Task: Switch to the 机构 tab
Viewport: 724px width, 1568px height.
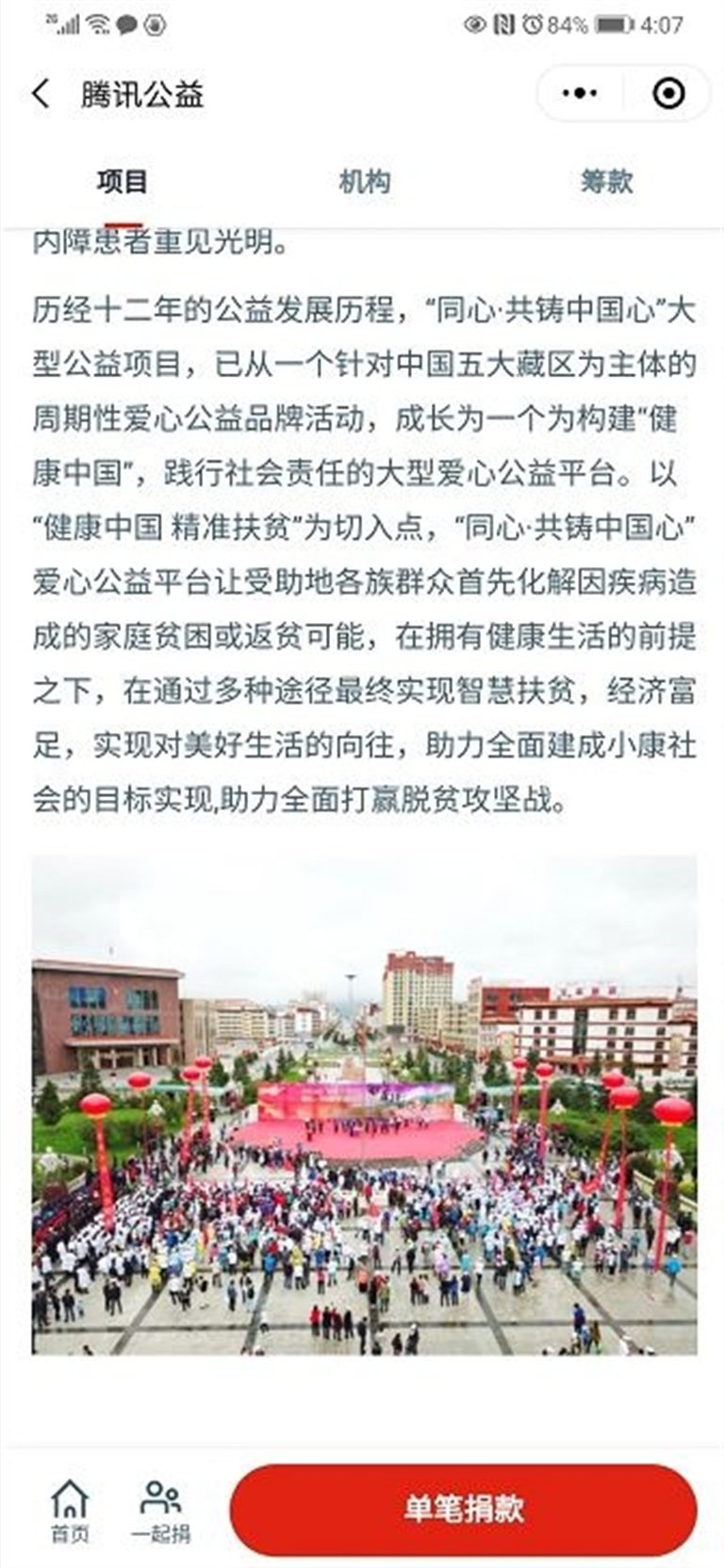Action: [x=364, y=182]
